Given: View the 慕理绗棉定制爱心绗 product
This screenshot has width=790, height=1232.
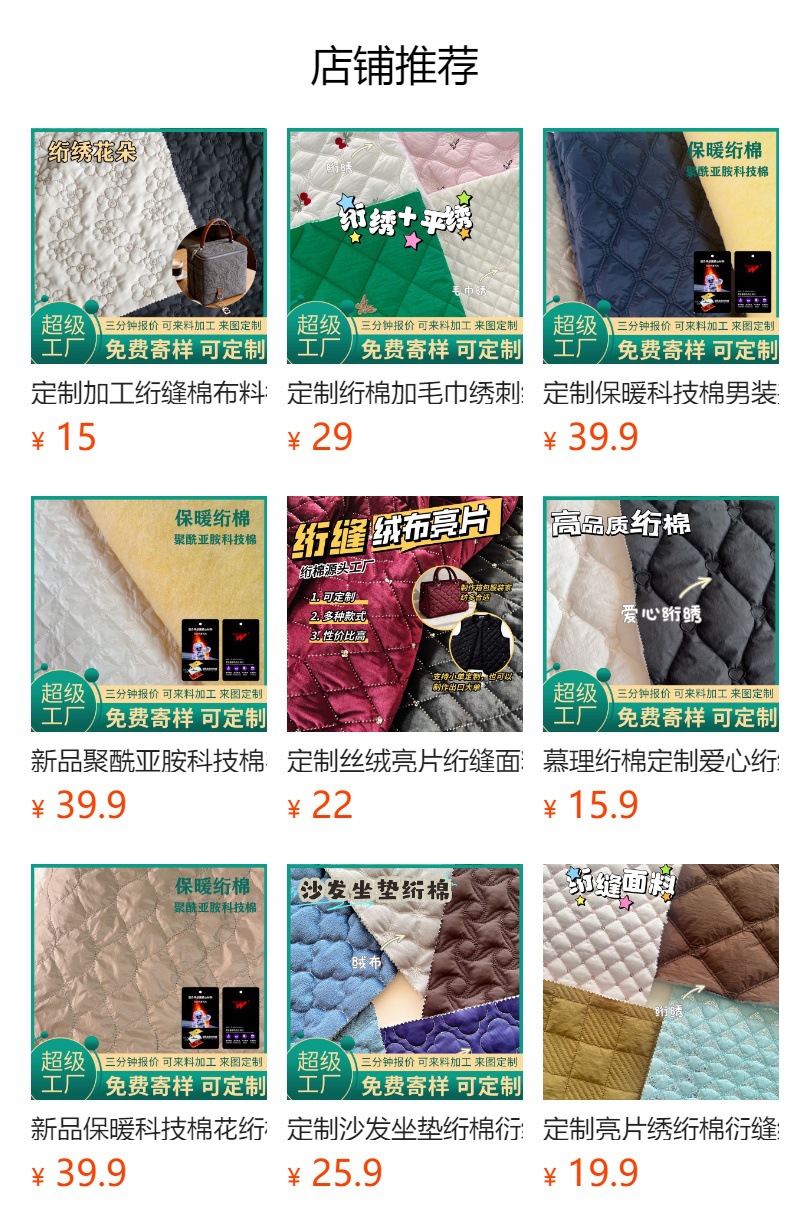Looking at the screenshot, I should [660, 614].
